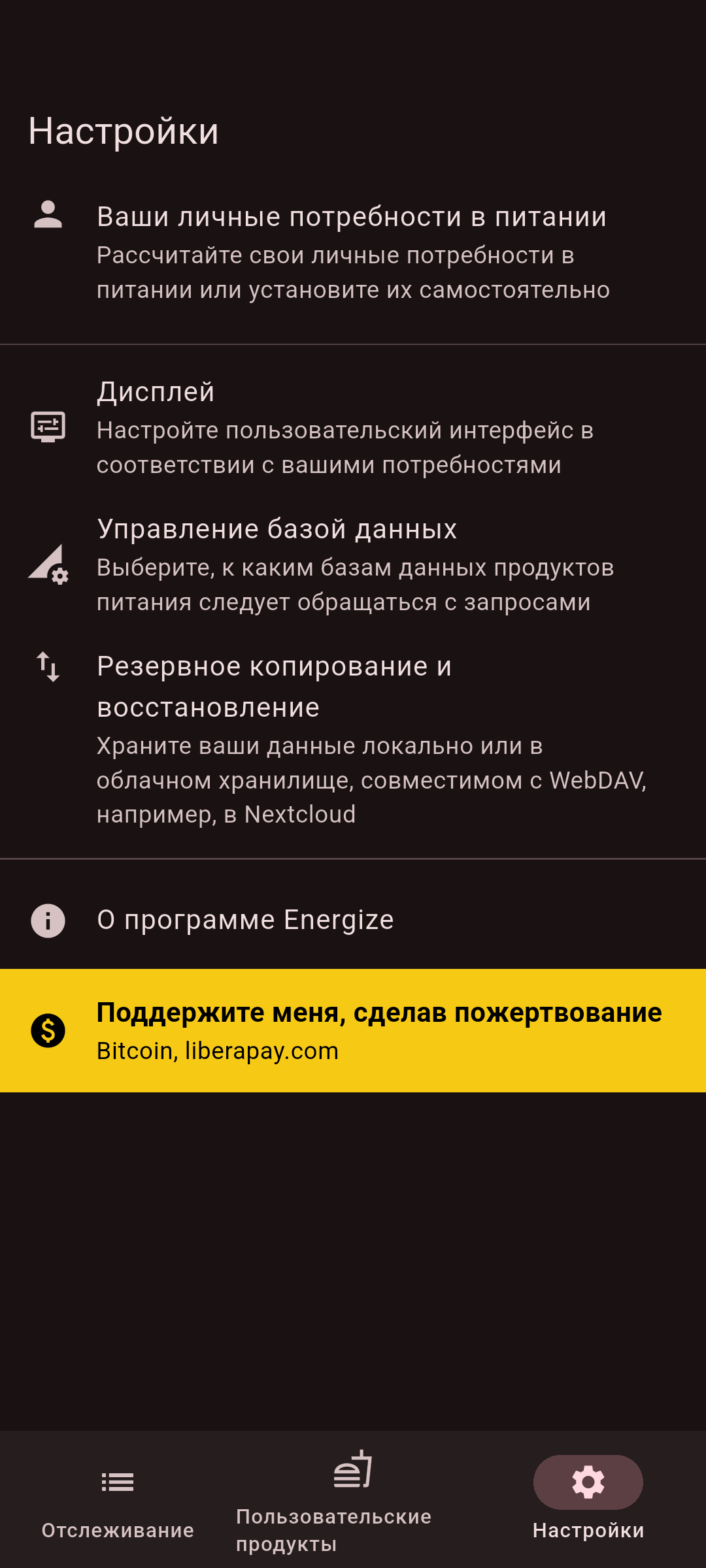Open the Дисплей settings

pos(353,427)
